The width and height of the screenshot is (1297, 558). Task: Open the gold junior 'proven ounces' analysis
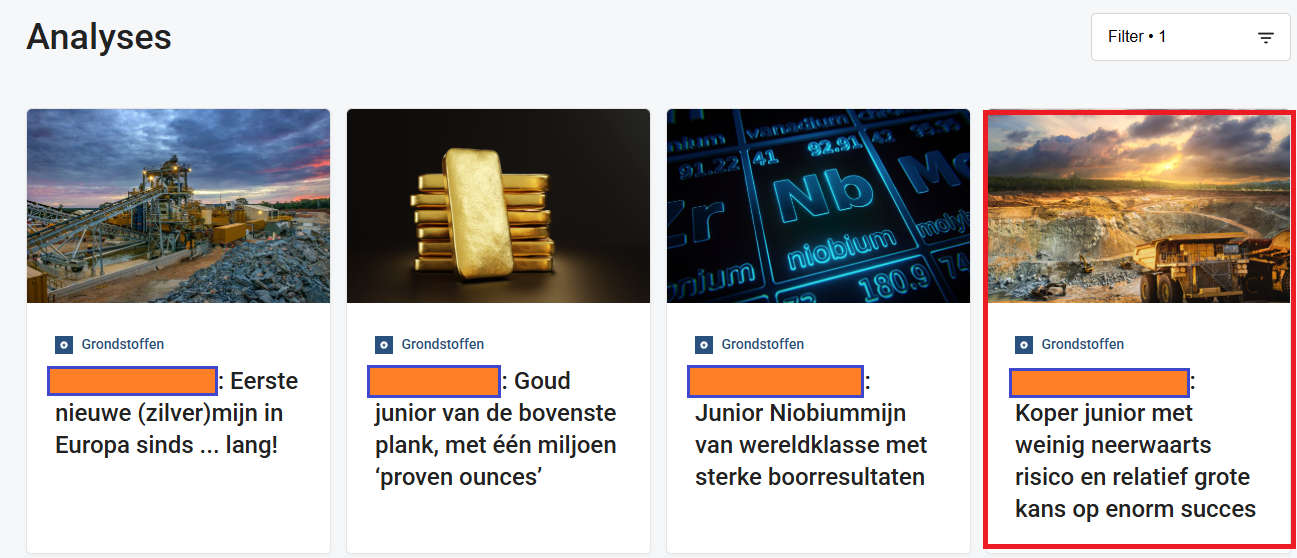click(x=496, y=429)
